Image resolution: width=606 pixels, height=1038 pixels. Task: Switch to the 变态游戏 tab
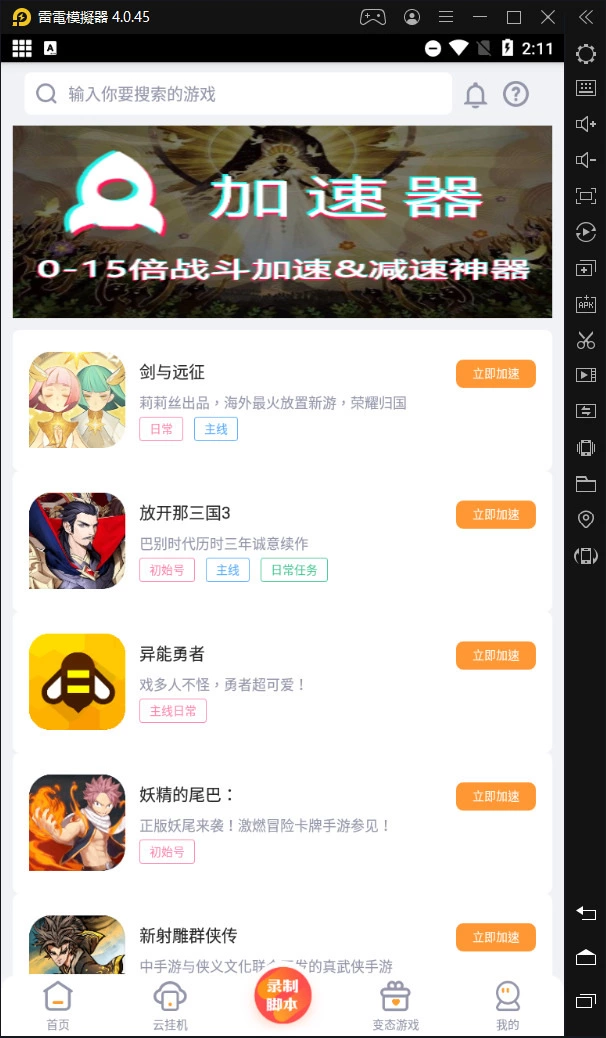click(x=396, y=1005)
